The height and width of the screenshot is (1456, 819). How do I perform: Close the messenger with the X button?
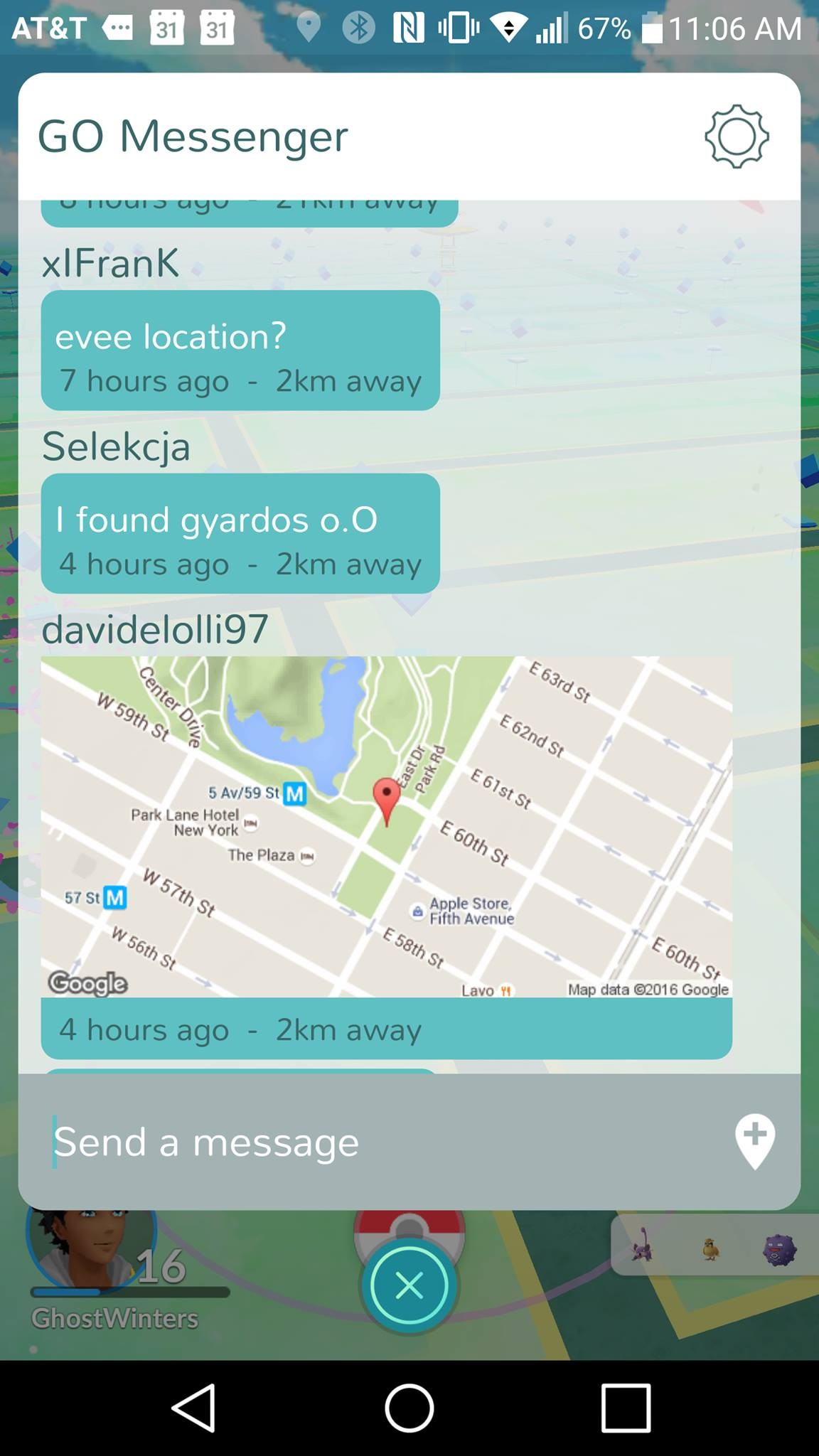(409, 1286)
